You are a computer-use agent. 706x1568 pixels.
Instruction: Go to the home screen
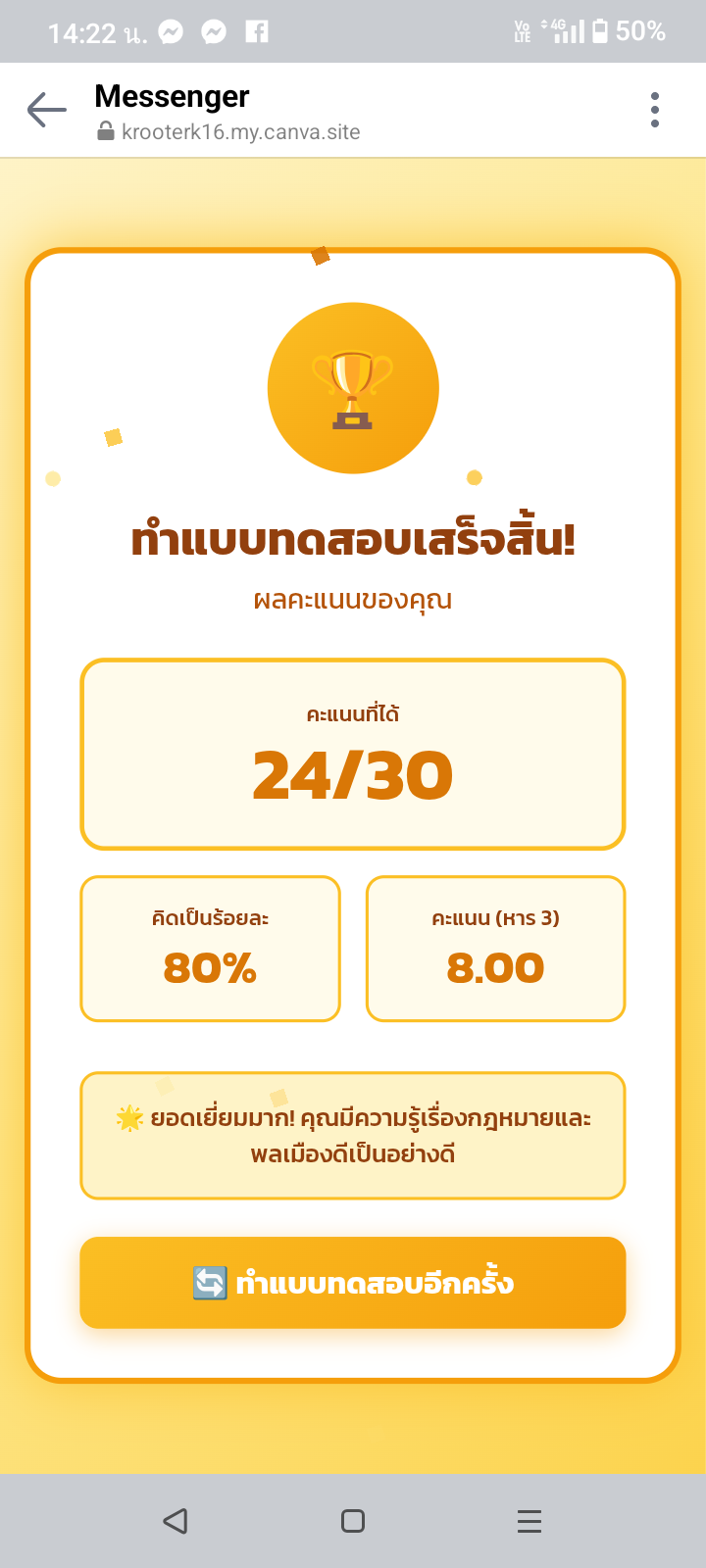[353, 1520]
